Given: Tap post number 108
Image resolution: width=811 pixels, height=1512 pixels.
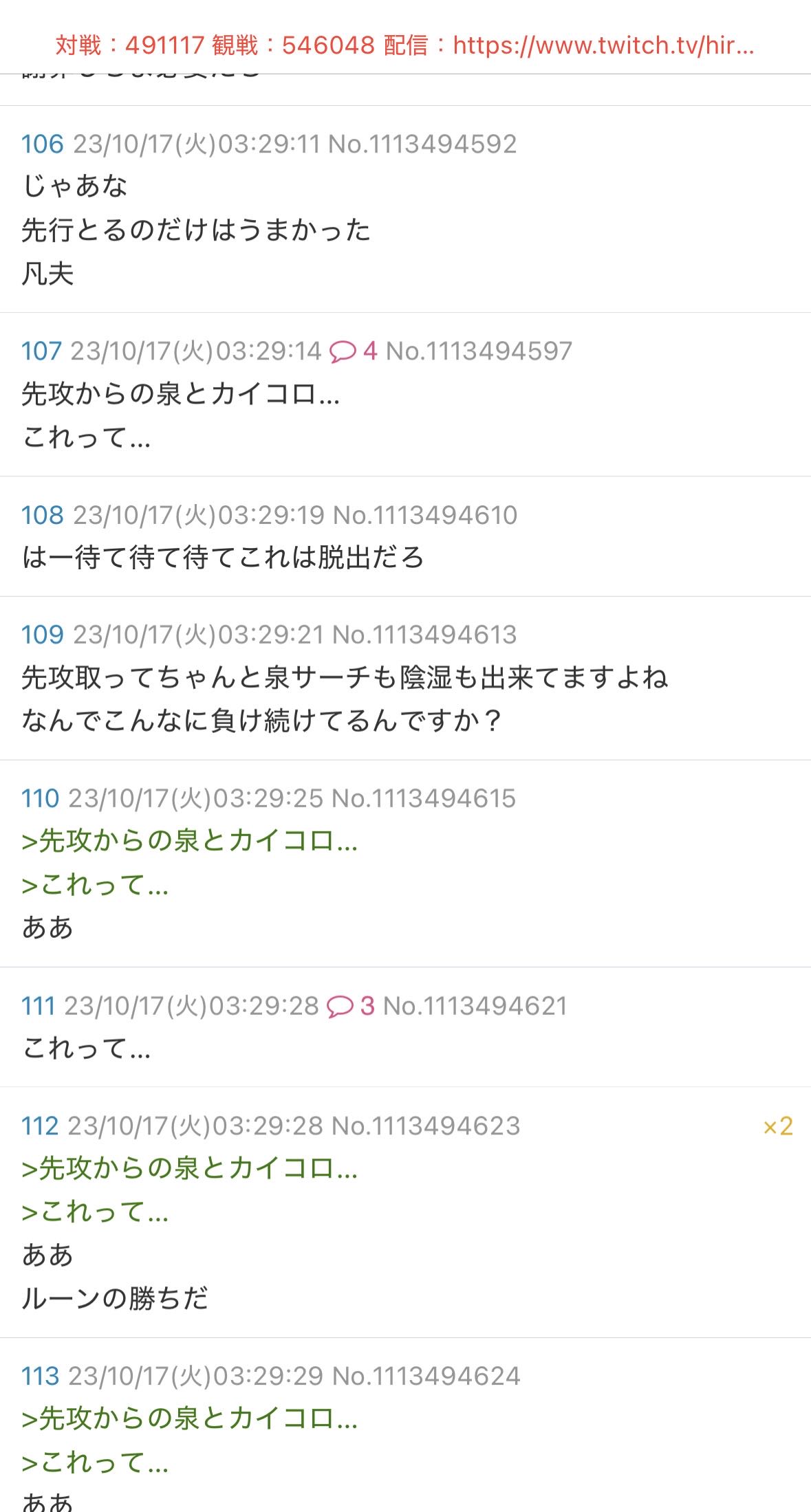Looking at the screenshot, I should coord(42,515).
